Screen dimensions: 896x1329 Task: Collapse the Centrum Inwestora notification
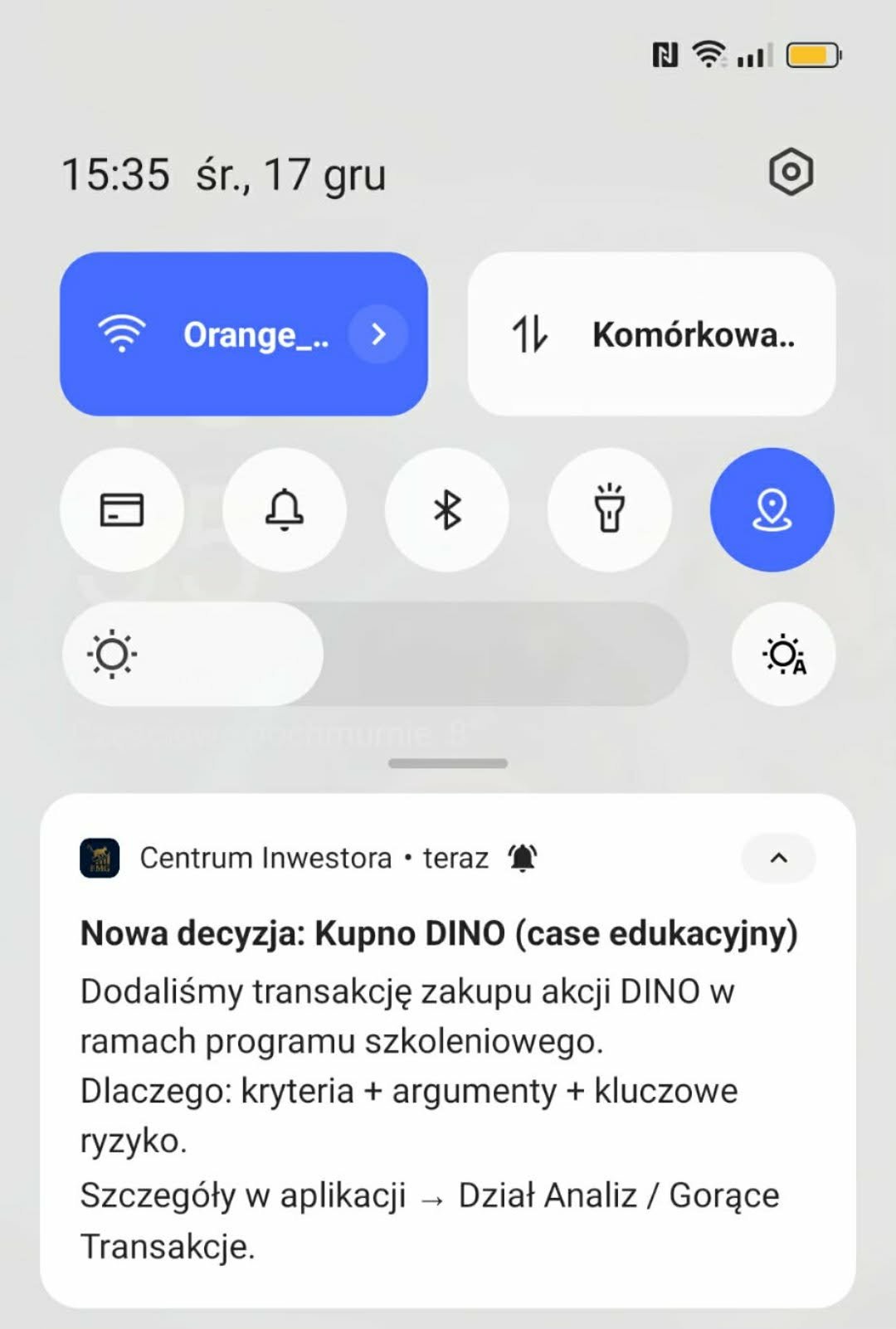click(778, 858)
